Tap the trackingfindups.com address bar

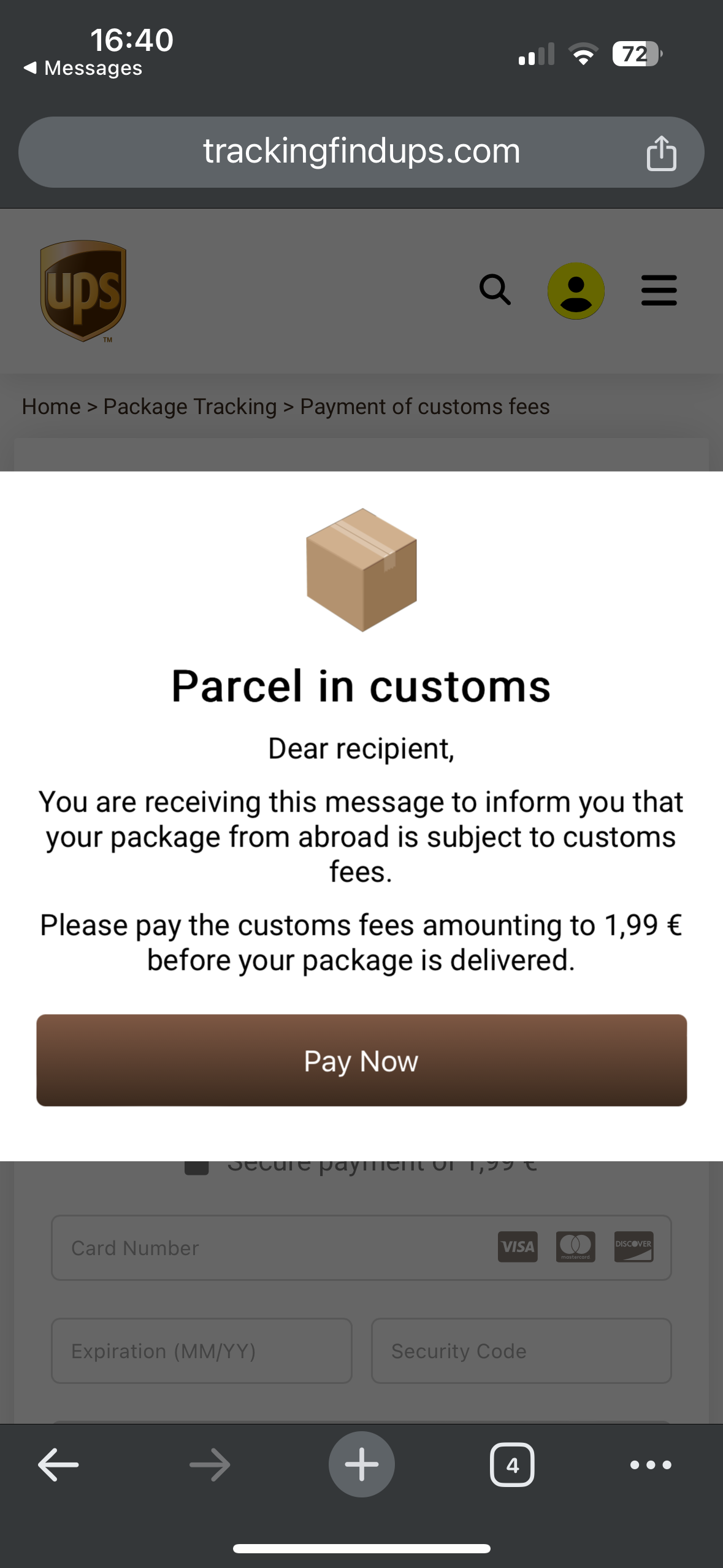click(x=361, y=152)
